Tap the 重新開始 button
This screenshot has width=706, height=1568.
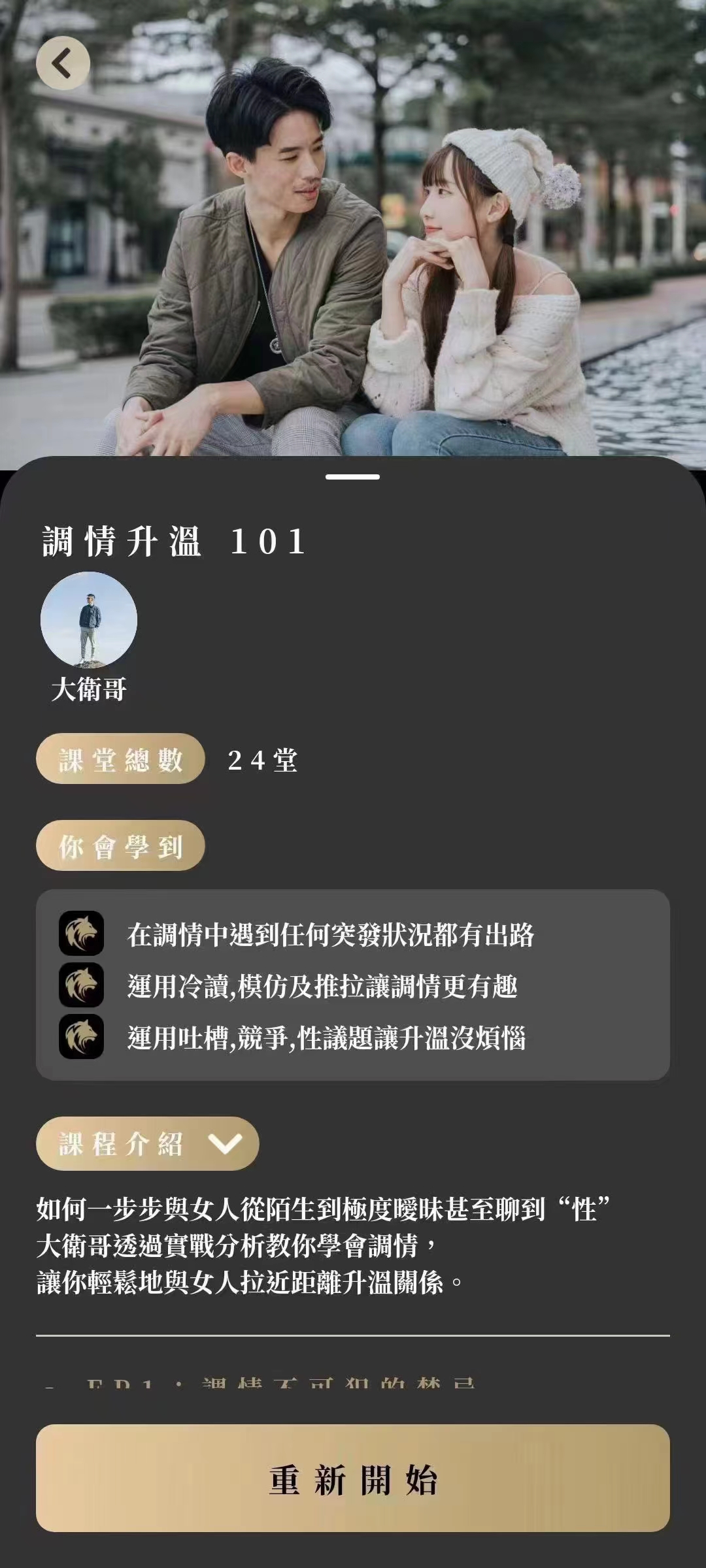pos(353,1479)
